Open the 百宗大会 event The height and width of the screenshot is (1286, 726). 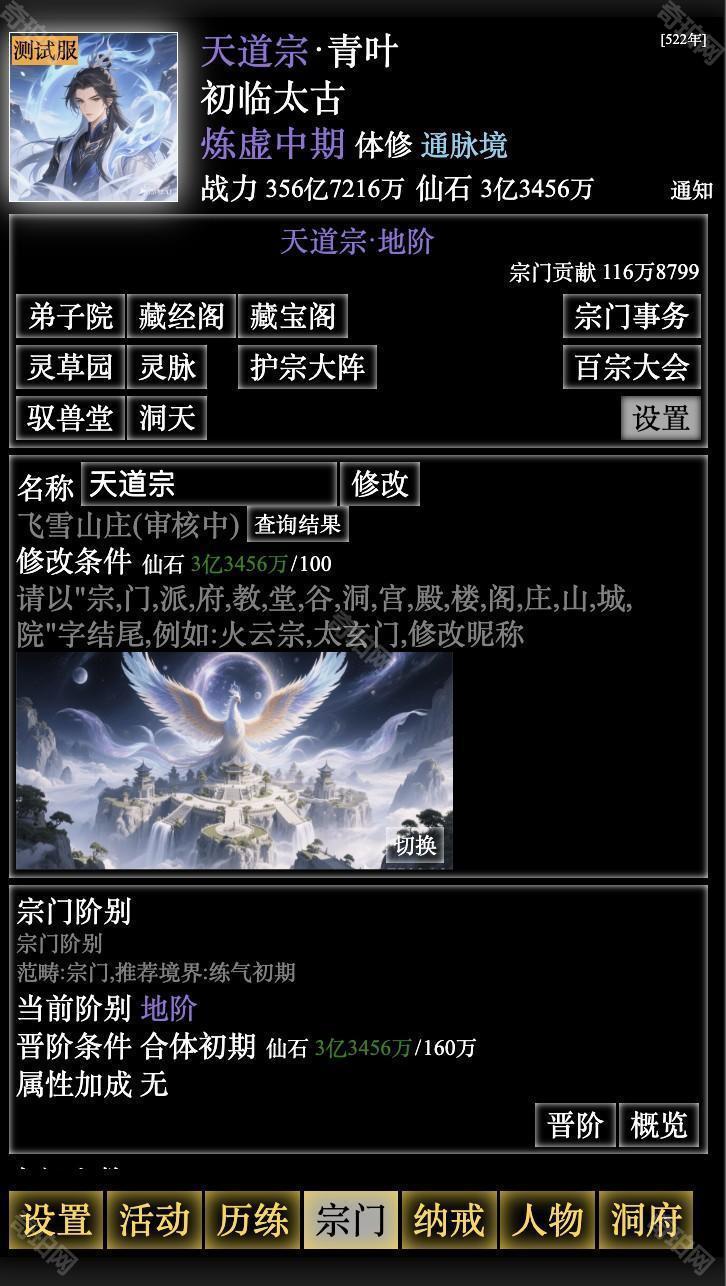coord(632,367)
